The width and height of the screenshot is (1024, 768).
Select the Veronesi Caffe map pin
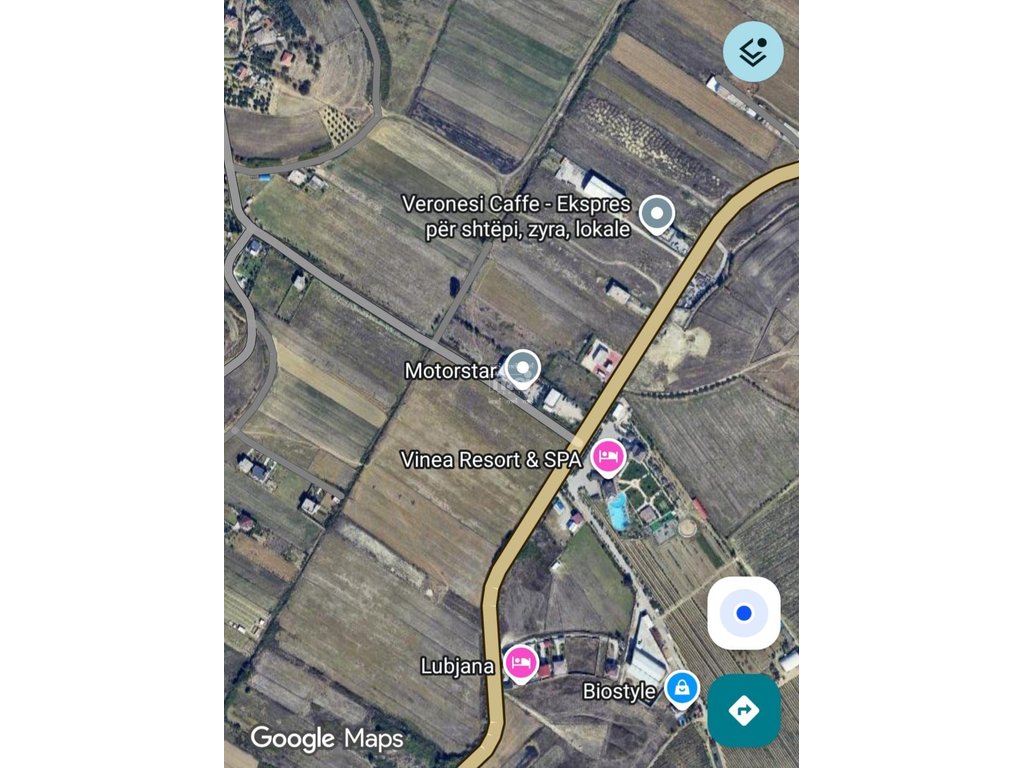(657, 213)
